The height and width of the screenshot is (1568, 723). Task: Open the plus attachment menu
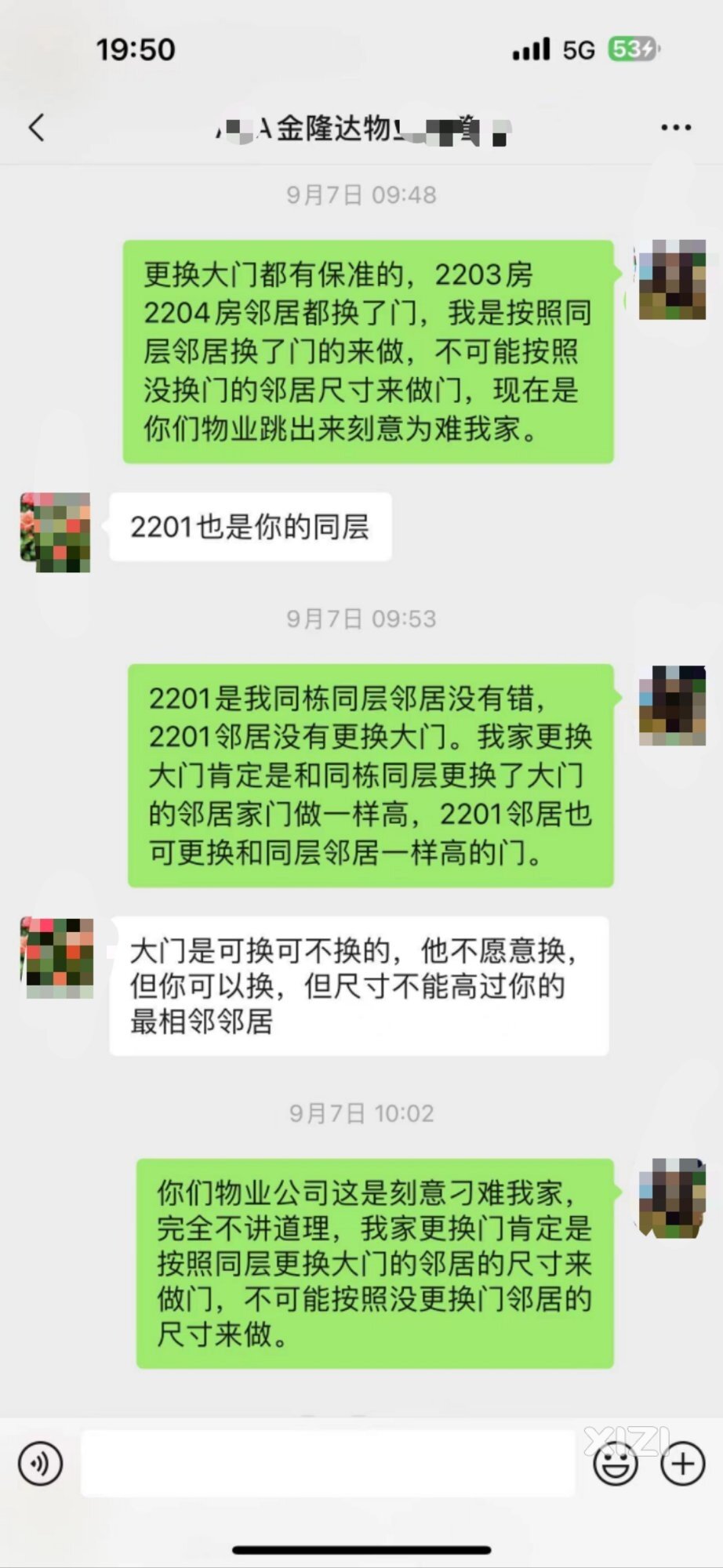click(682, 1464)
